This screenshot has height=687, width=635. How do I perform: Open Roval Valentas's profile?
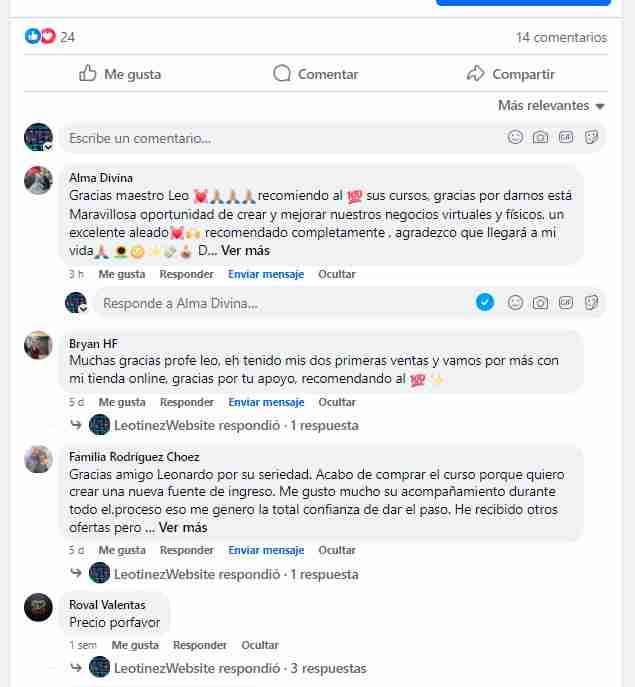tap(107, 605)
